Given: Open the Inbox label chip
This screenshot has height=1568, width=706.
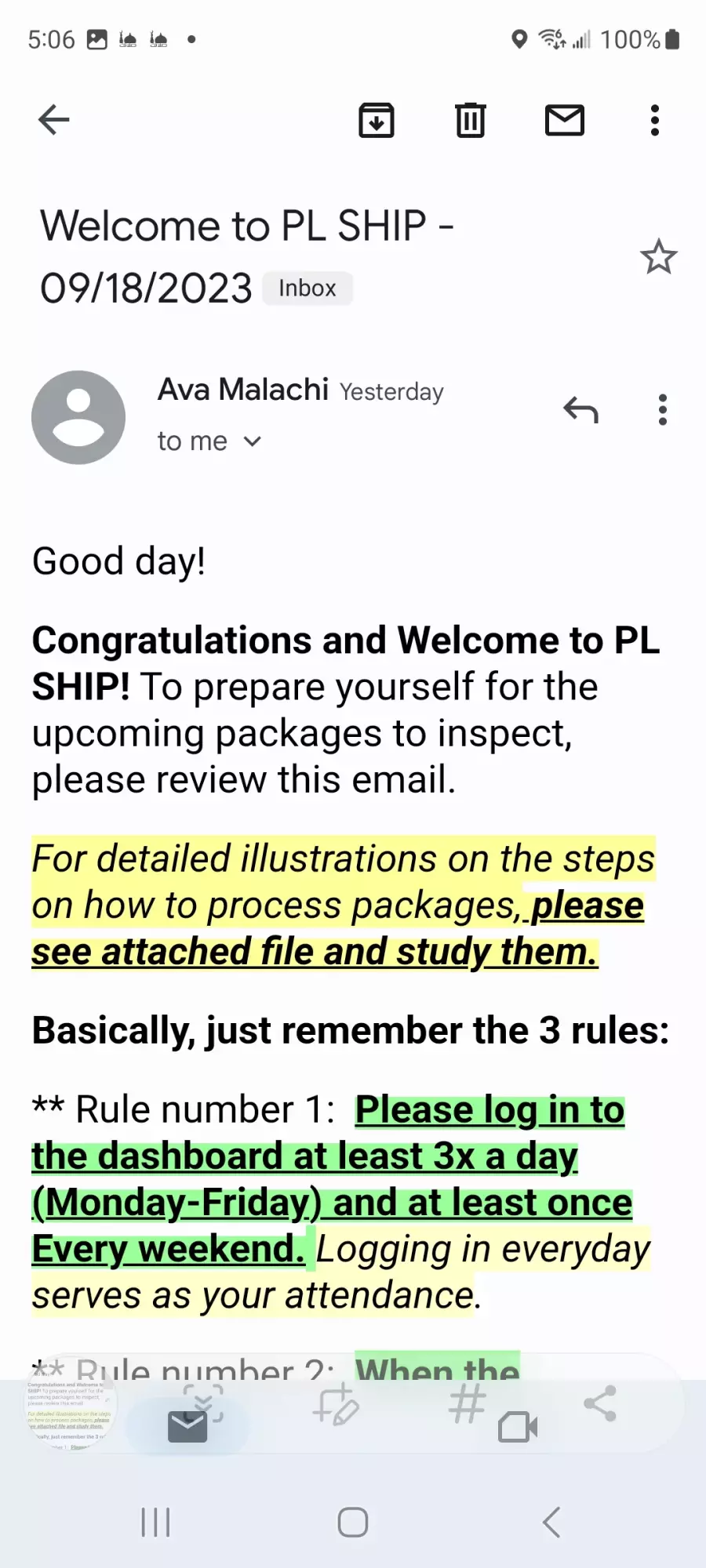Looking at the screenshot, I should click(308, 288).
